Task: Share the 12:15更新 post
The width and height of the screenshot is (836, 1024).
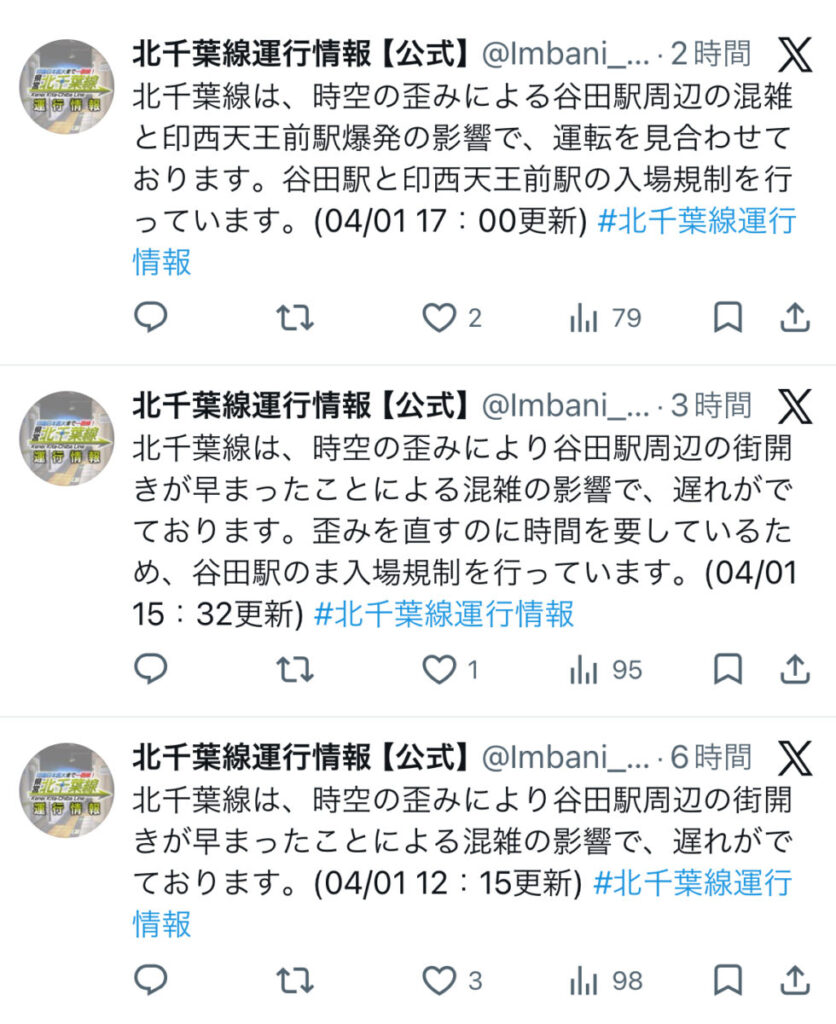Action: (x=794, y=981)
